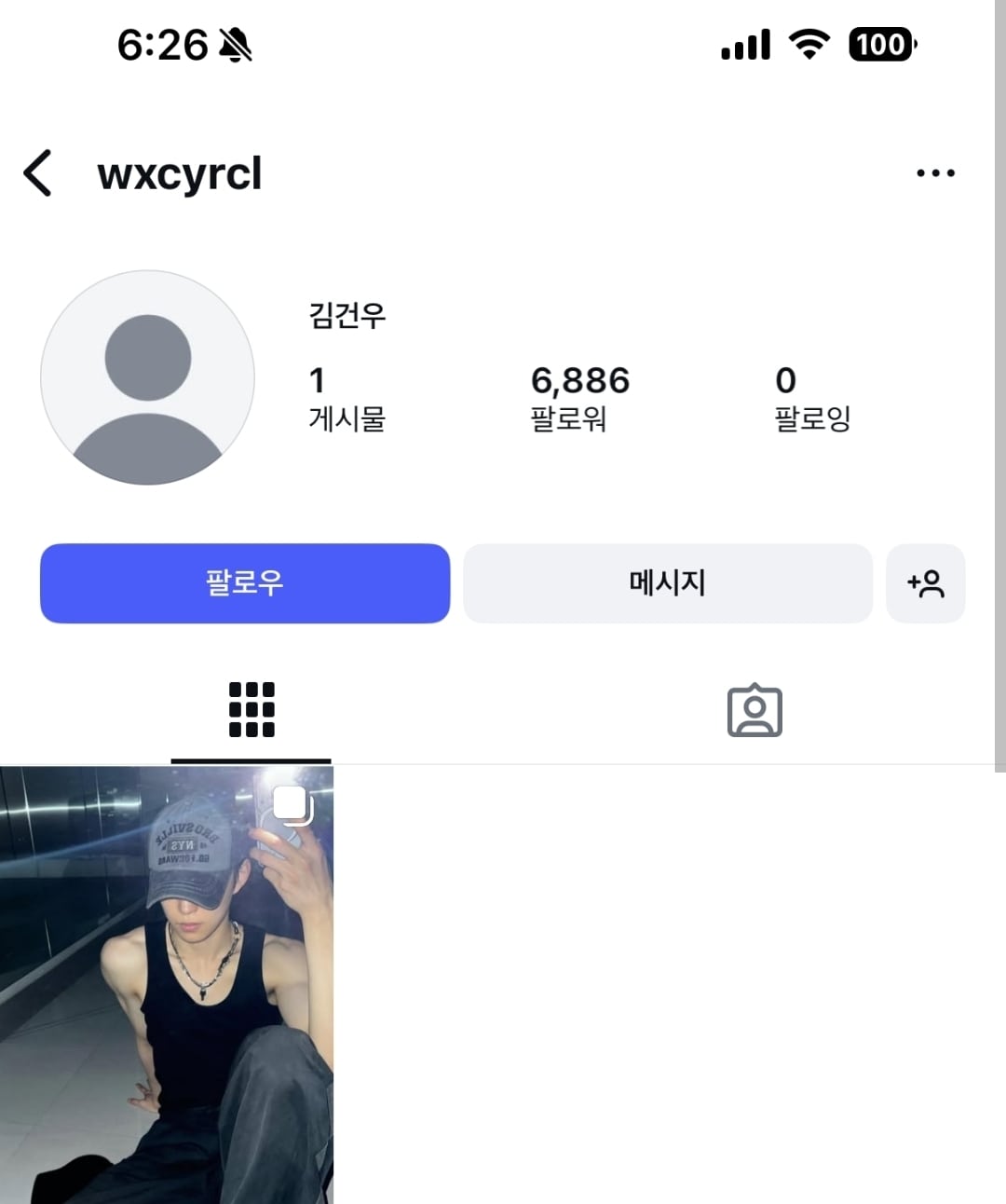Open the three-dot overflow menu

point(935,173)
